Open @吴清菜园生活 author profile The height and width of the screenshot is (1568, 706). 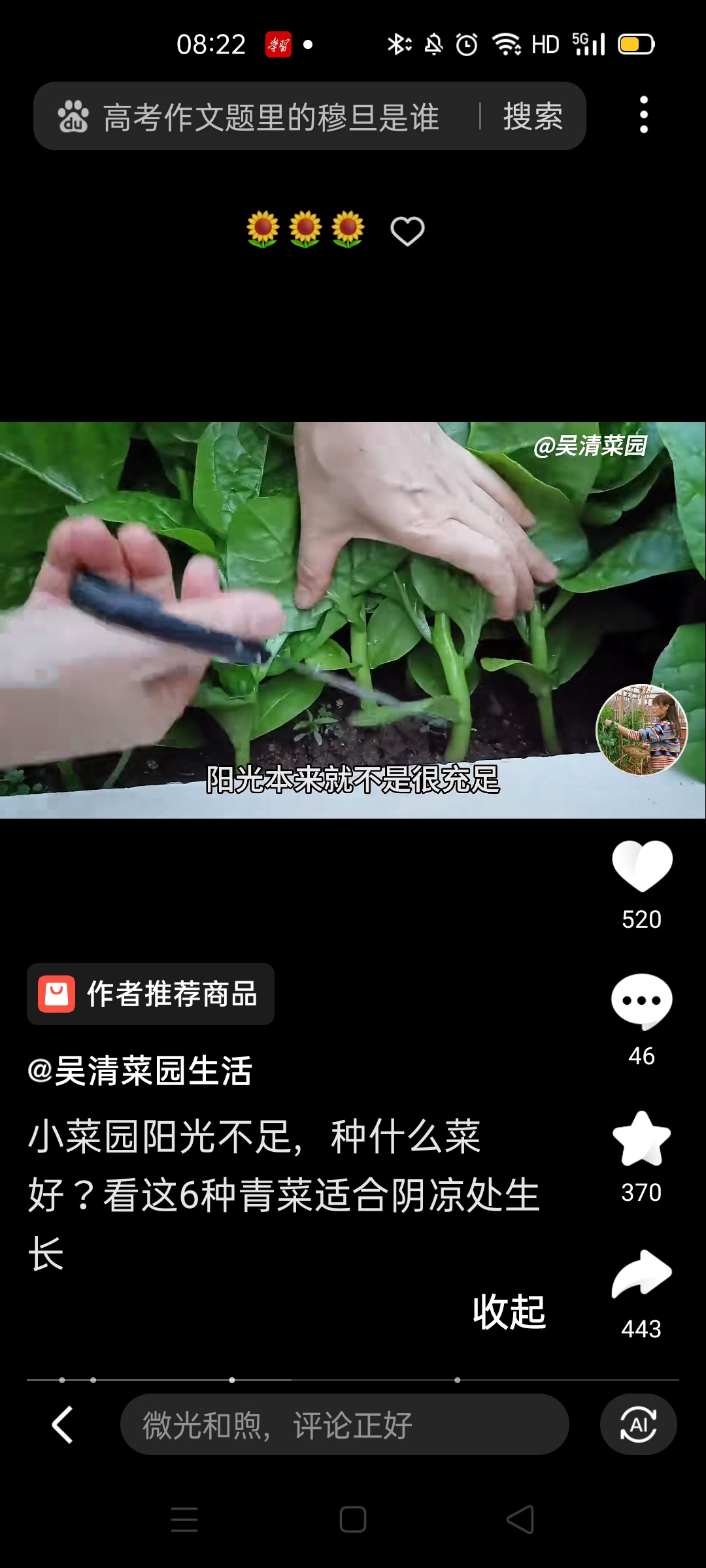140,1071
